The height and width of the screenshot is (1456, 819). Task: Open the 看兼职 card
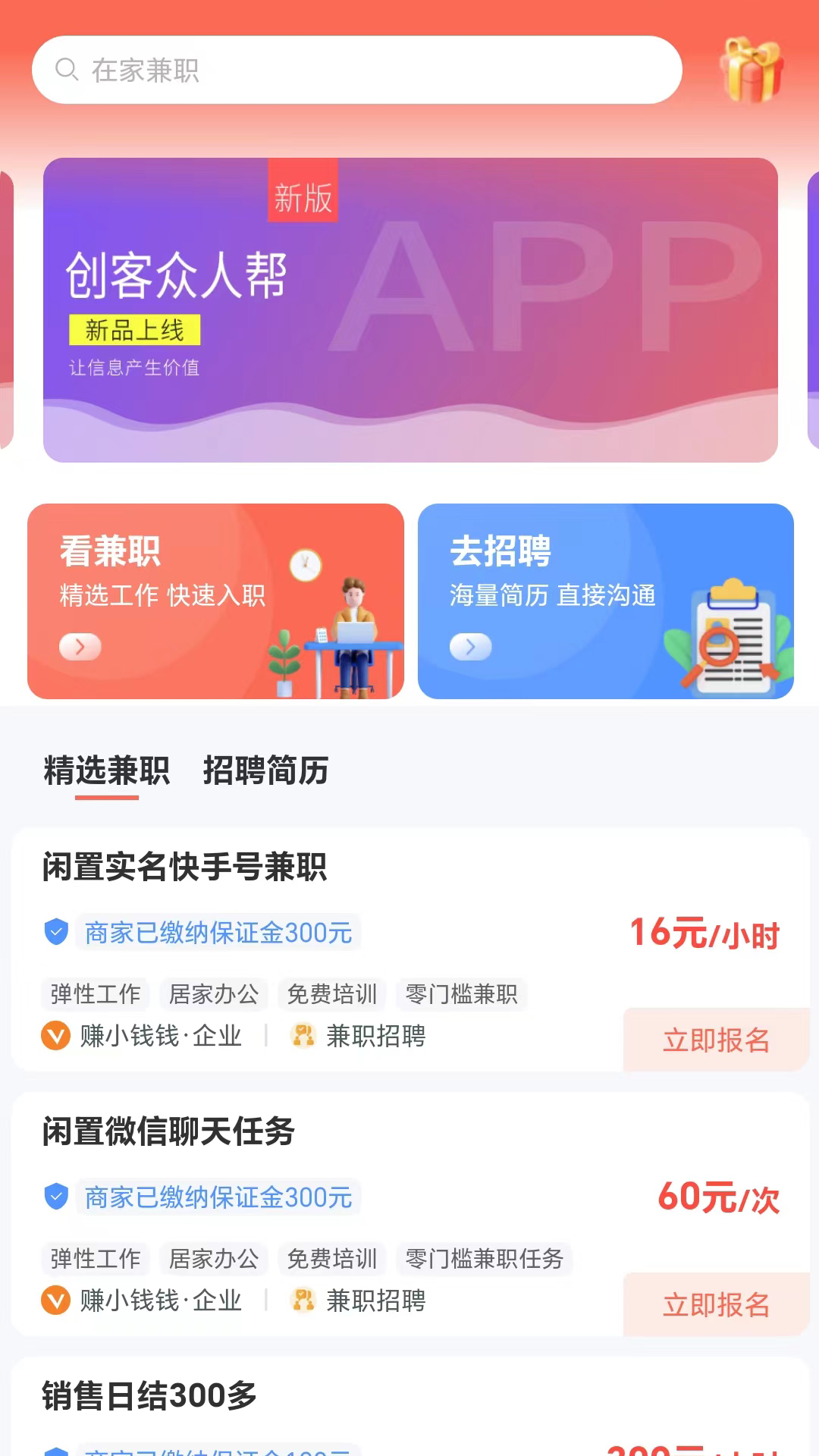point(215,601)
